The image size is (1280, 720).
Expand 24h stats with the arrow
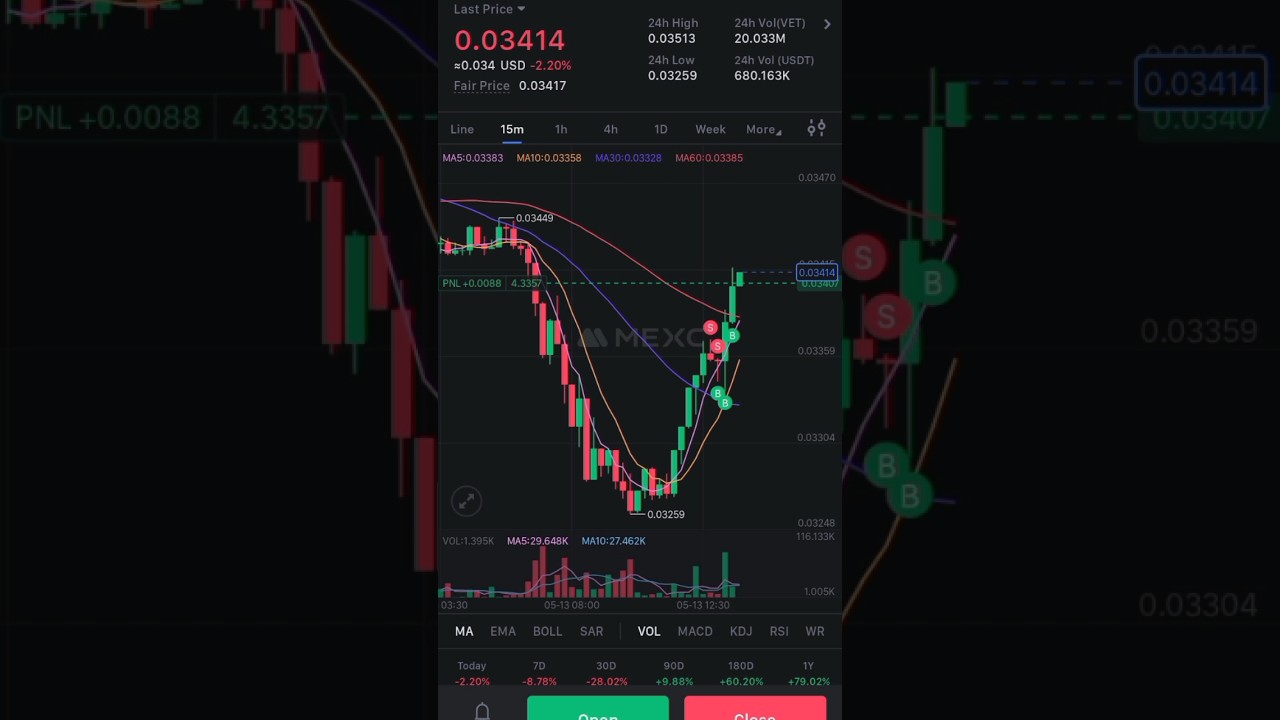[827, 24]
